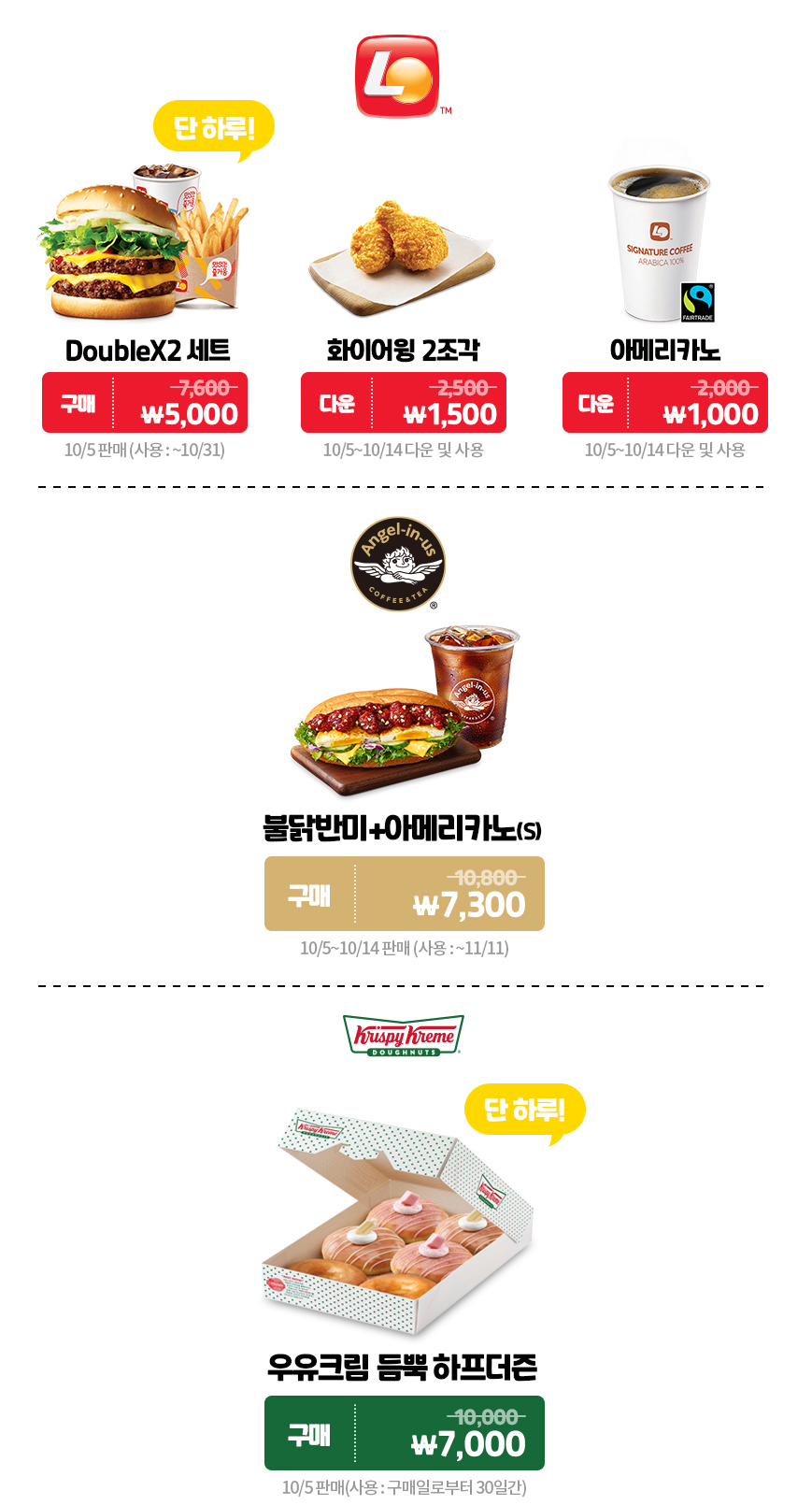This screenshot has height=1505, width=812.
Task: Download the 화이어윙 2조각 ₩1,500 coupon
Action: point(404,403)
